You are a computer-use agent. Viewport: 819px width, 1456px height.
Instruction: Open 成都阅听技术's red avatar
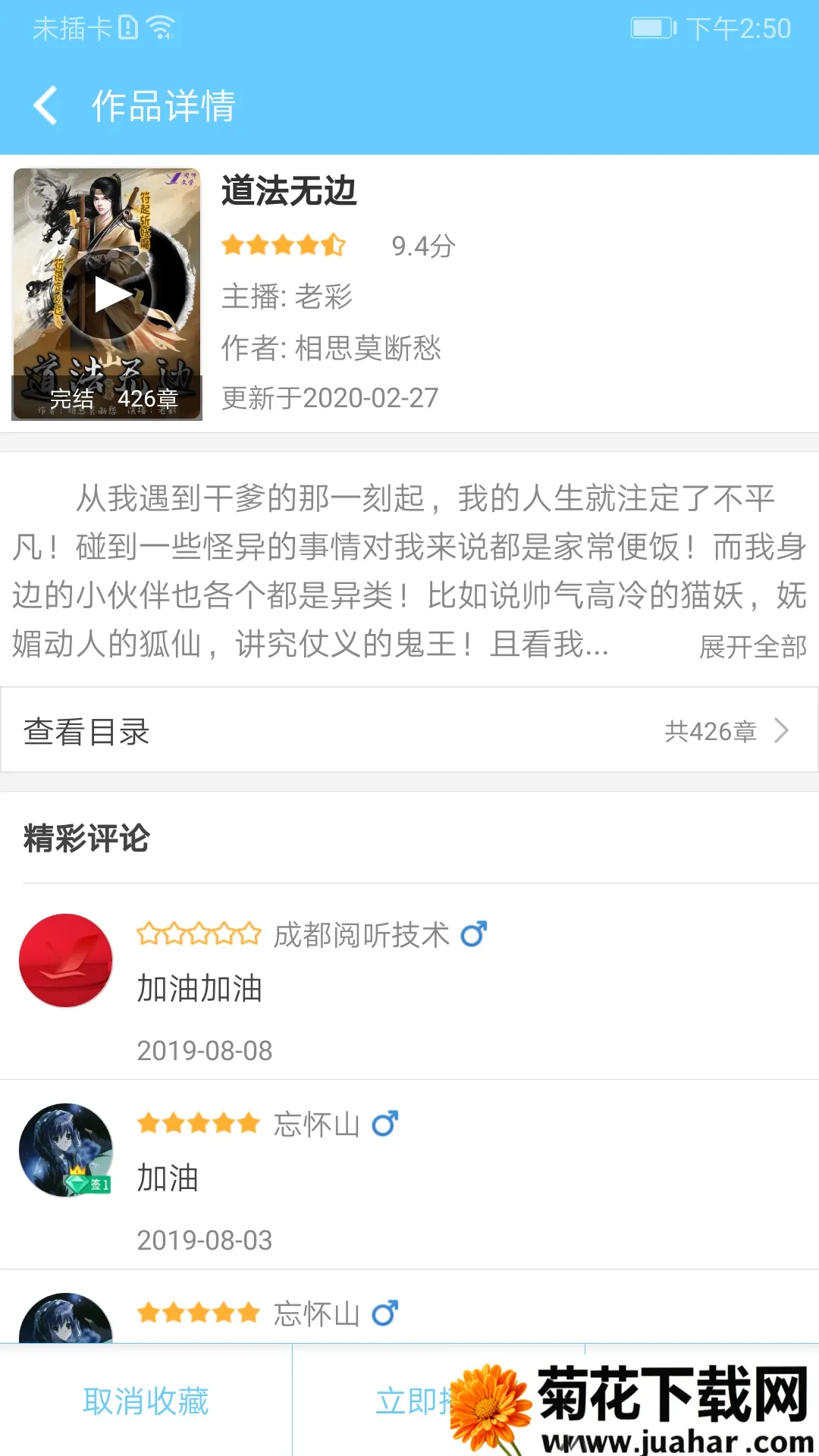(x=66, y=960)
